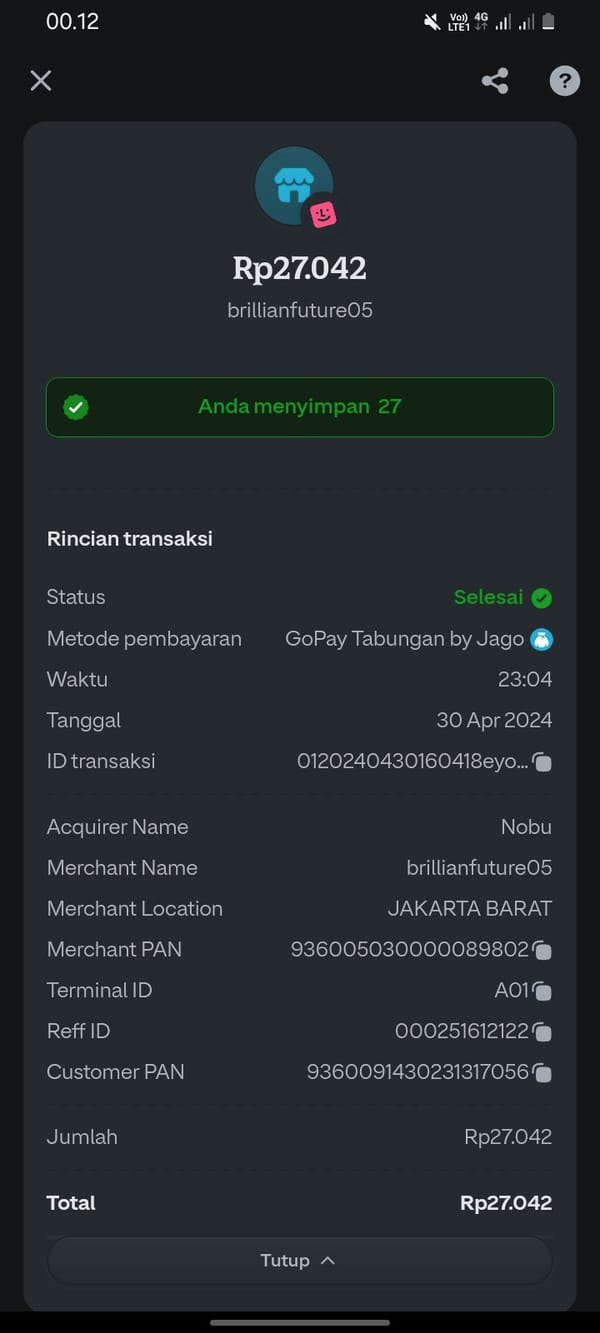This screenshot has height=1333, width=600.
Task: Copy the Merchant PAN number
Action: (x=542, y=950)
